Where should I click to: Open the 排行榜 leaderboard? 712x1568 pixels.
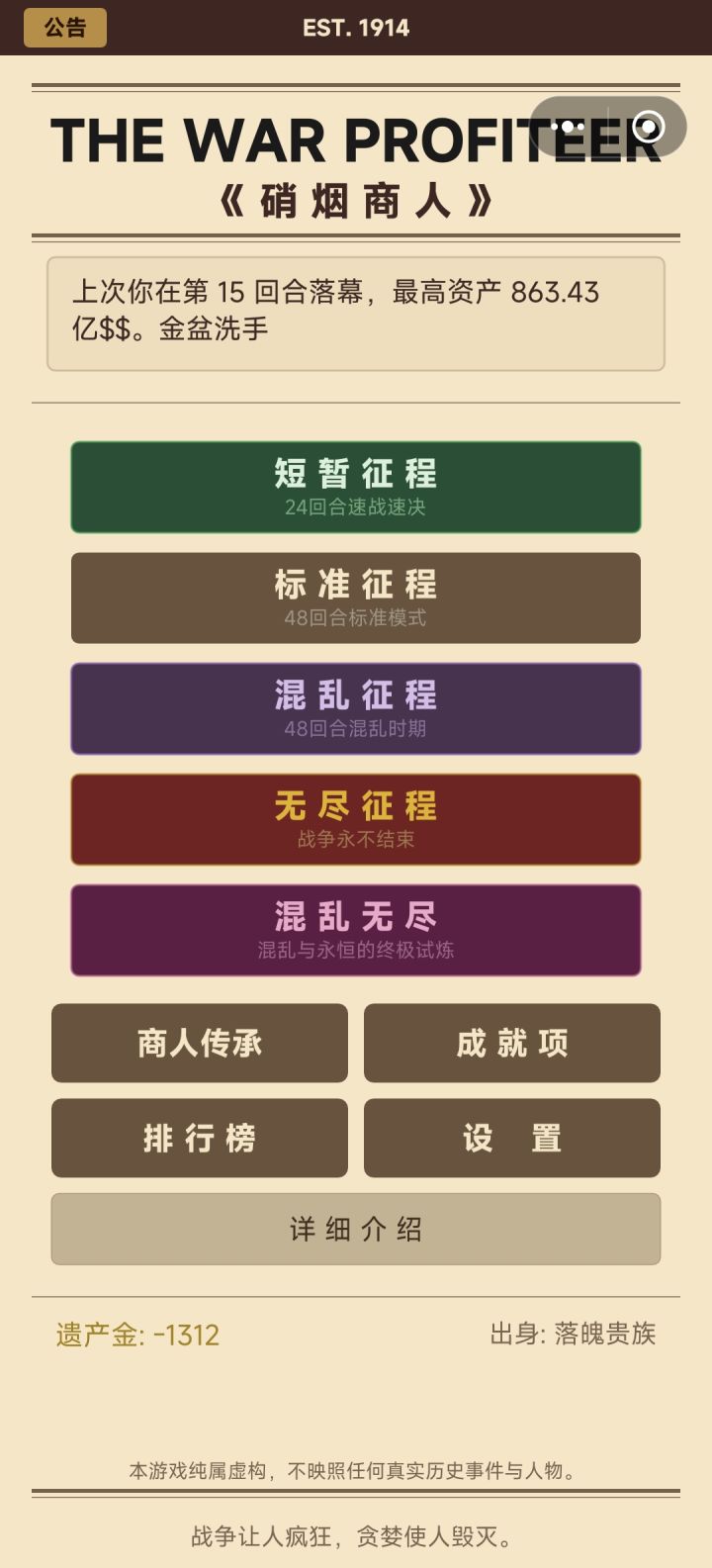[199, 1138]
